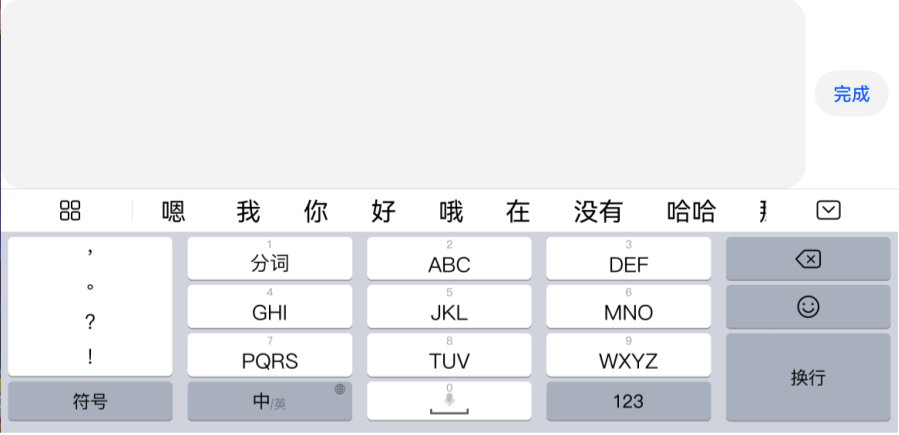This screenshot has height=435, width=899.
Task: Pick the suggestion 好
Action: point(383,211)
